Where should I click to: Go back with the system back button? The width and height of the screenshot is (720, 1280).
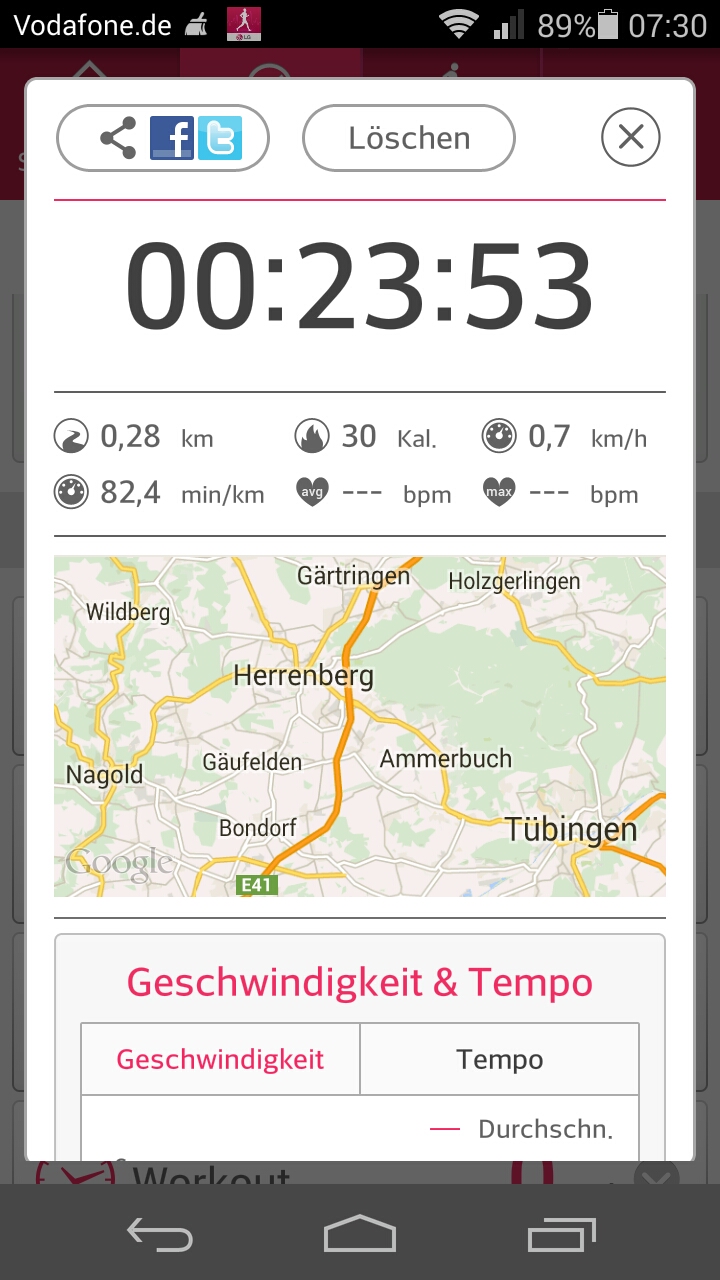pyautogui.click(x=160, y=1234)
